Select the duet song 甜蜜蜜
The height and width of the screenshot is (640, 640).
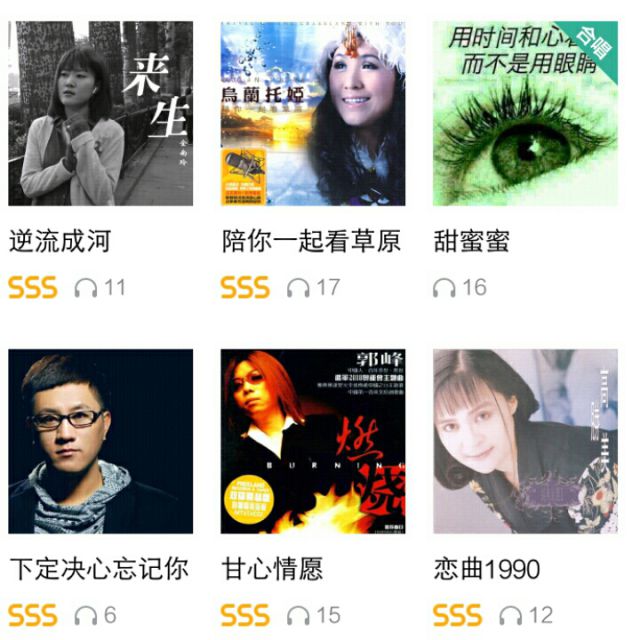click(526, 113)
